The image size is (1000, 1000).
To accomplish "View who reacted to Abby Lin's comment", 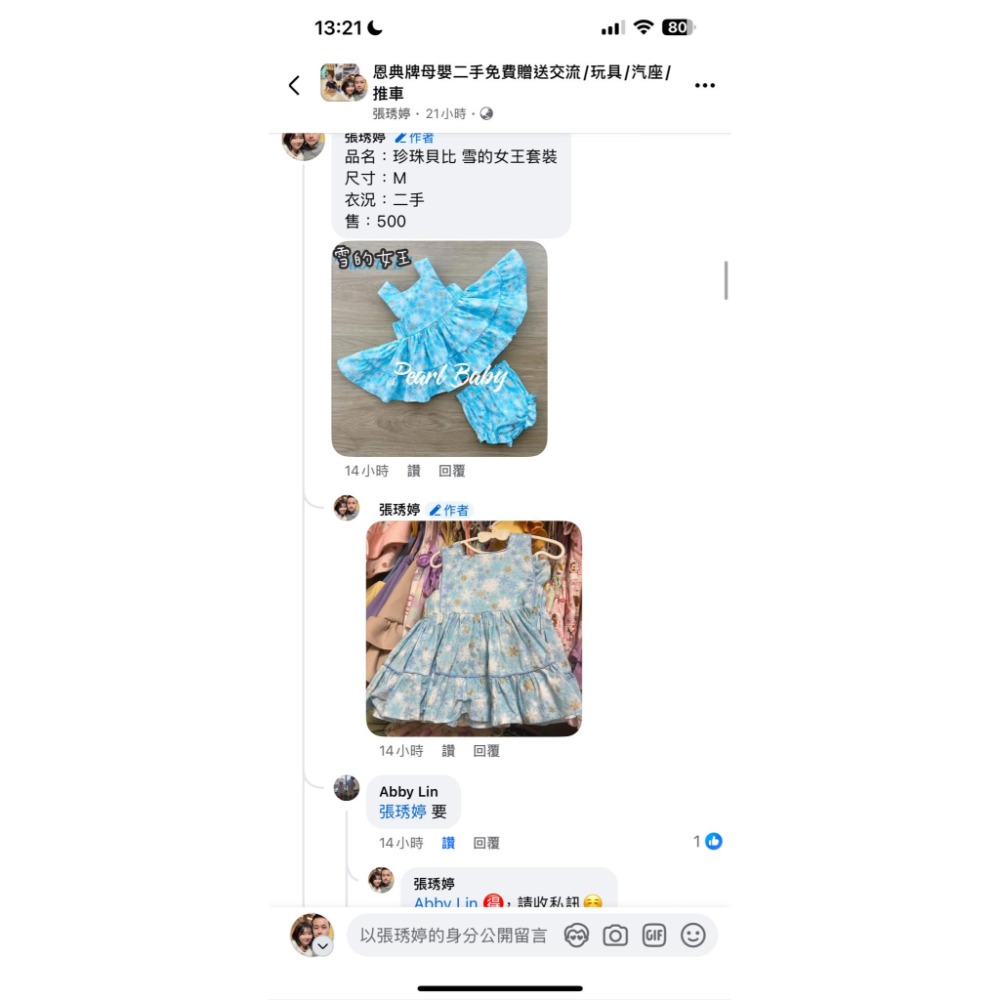I will 708,842.
